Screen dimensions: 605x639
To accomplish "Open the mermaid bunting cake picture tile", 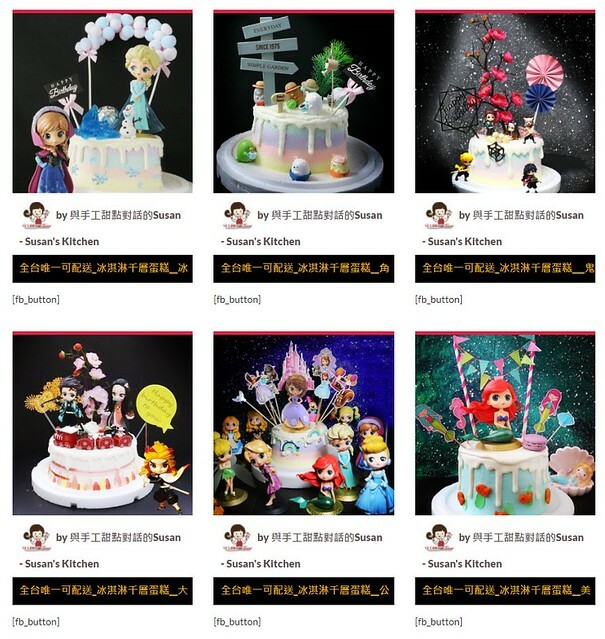I will click(x=505, y=425).
